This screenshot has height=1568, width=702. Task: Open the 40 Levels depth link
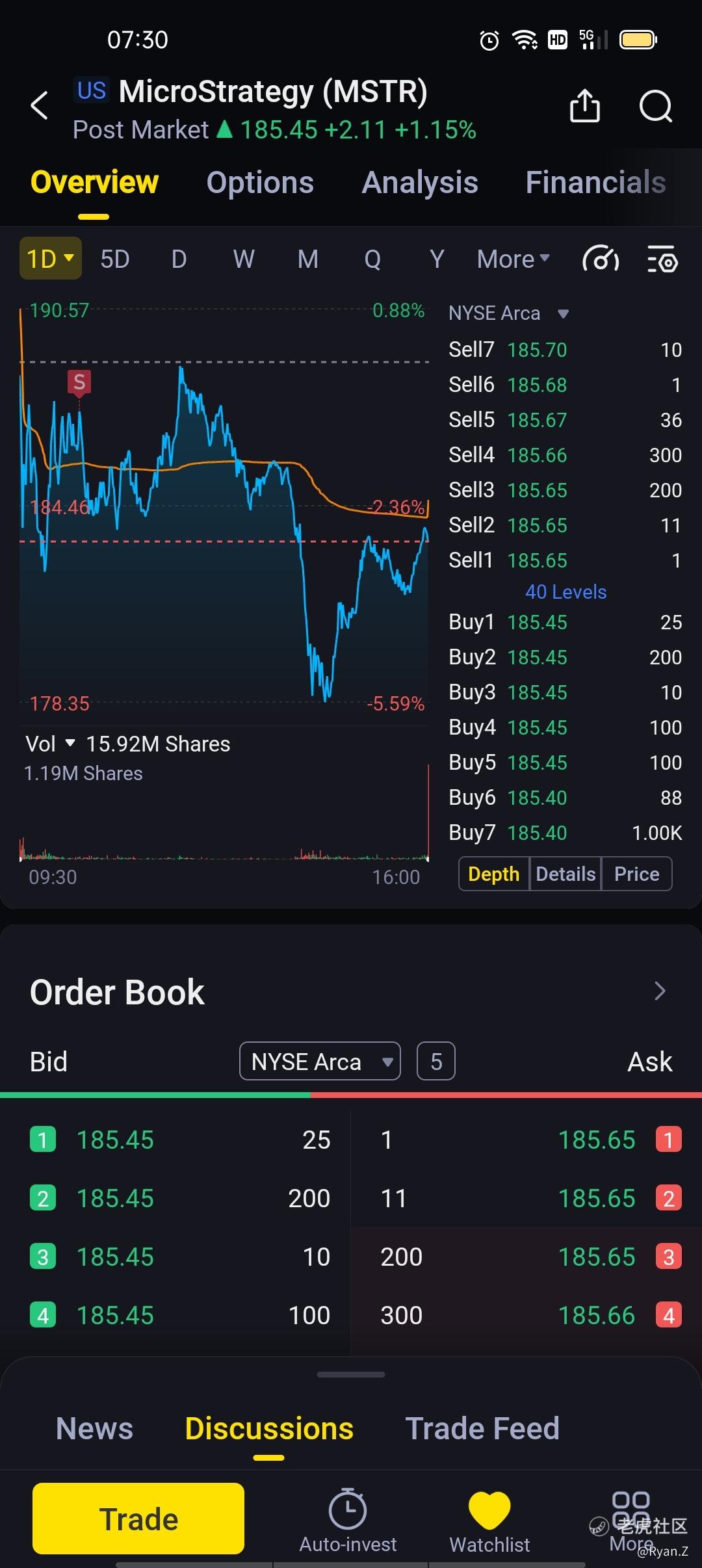click(x=565, y=592)
